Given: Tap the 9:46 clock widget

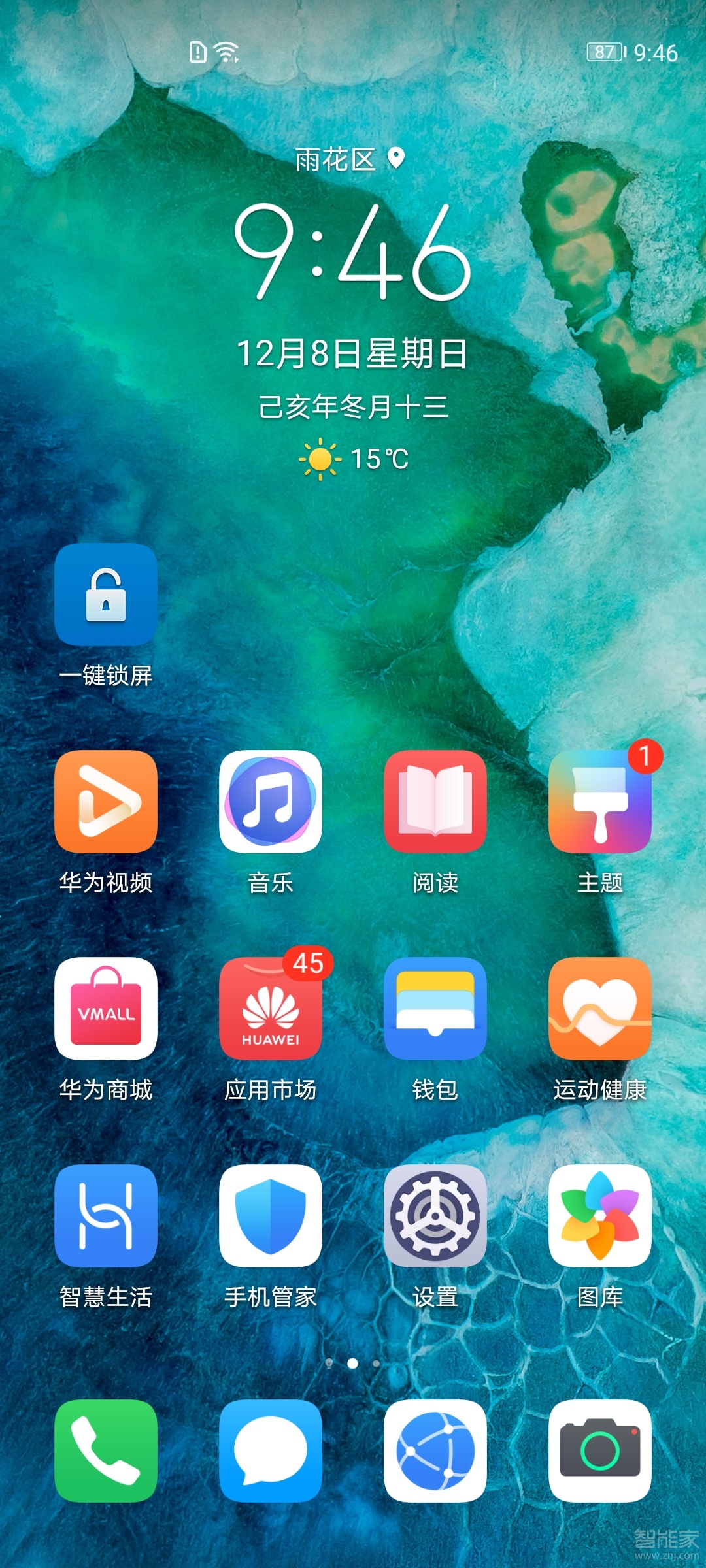Looking at the screenshot, I should (353, 252).
